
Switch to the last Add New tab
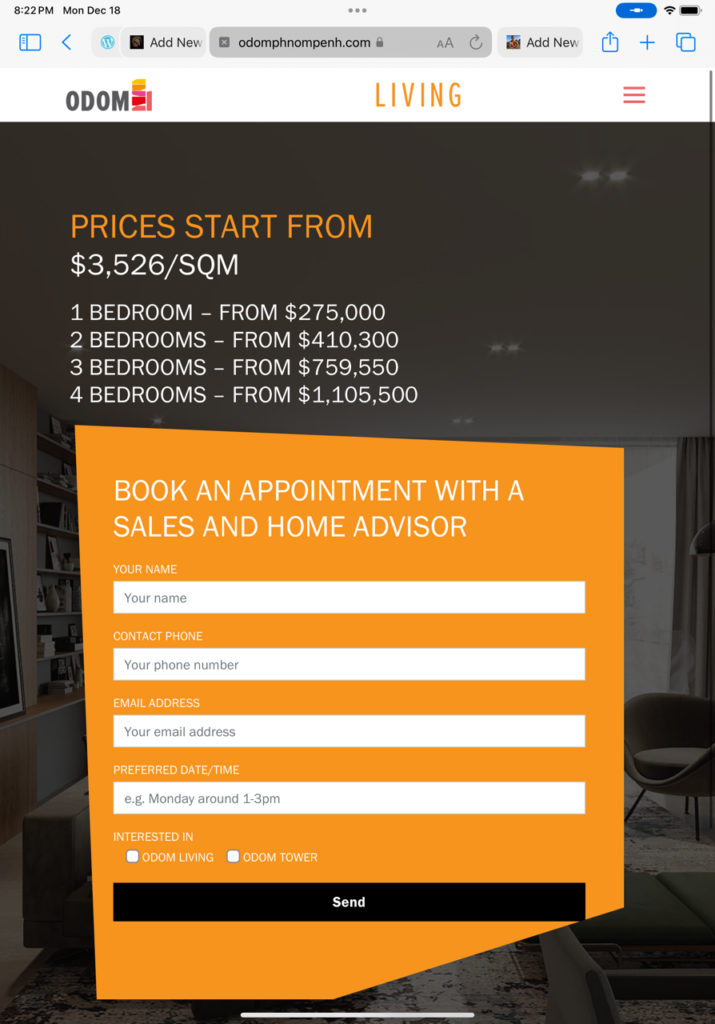click(x=541, y=42)
